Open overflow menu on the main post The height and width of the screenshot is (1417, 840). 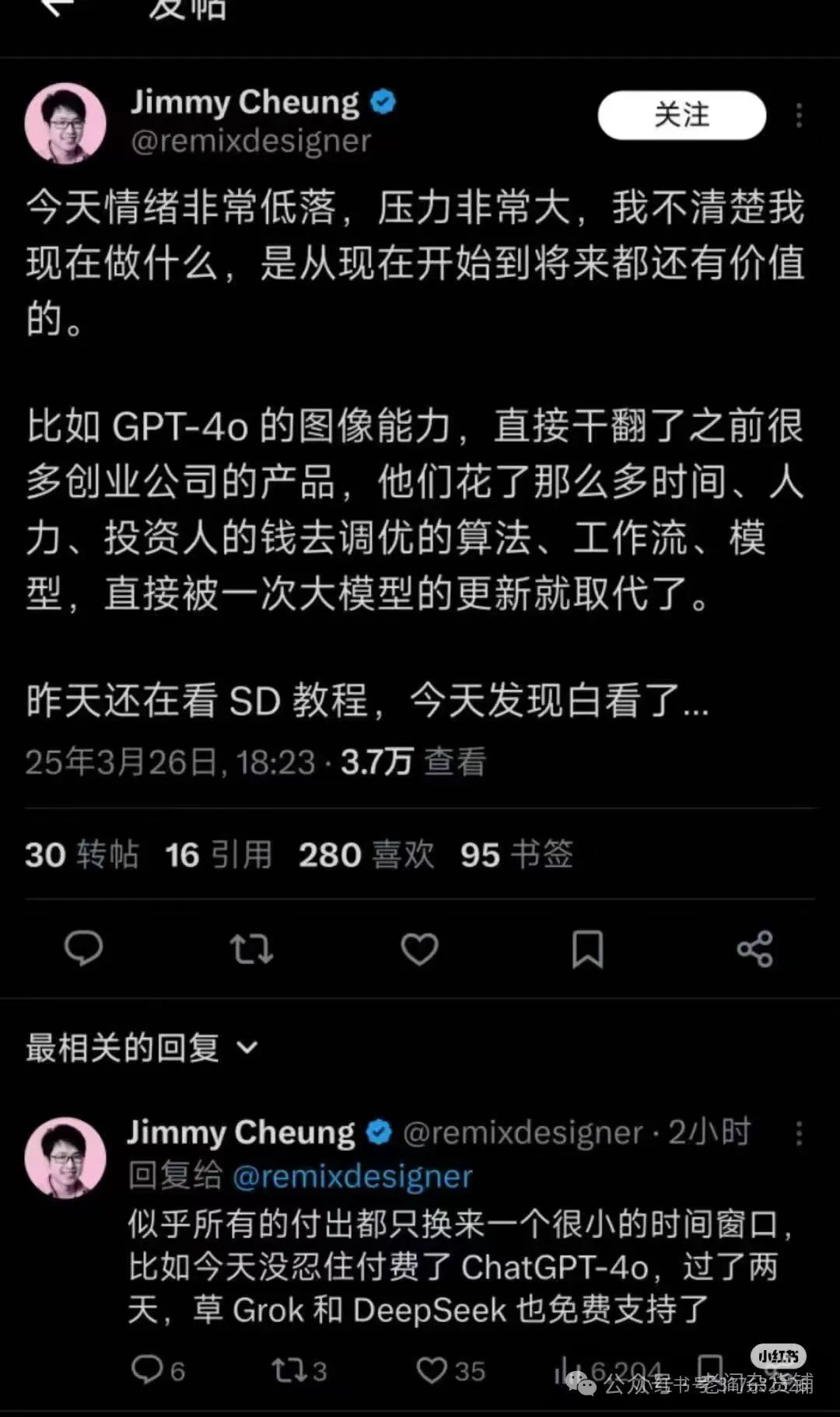pyautogui.click(x=799, y=115)
